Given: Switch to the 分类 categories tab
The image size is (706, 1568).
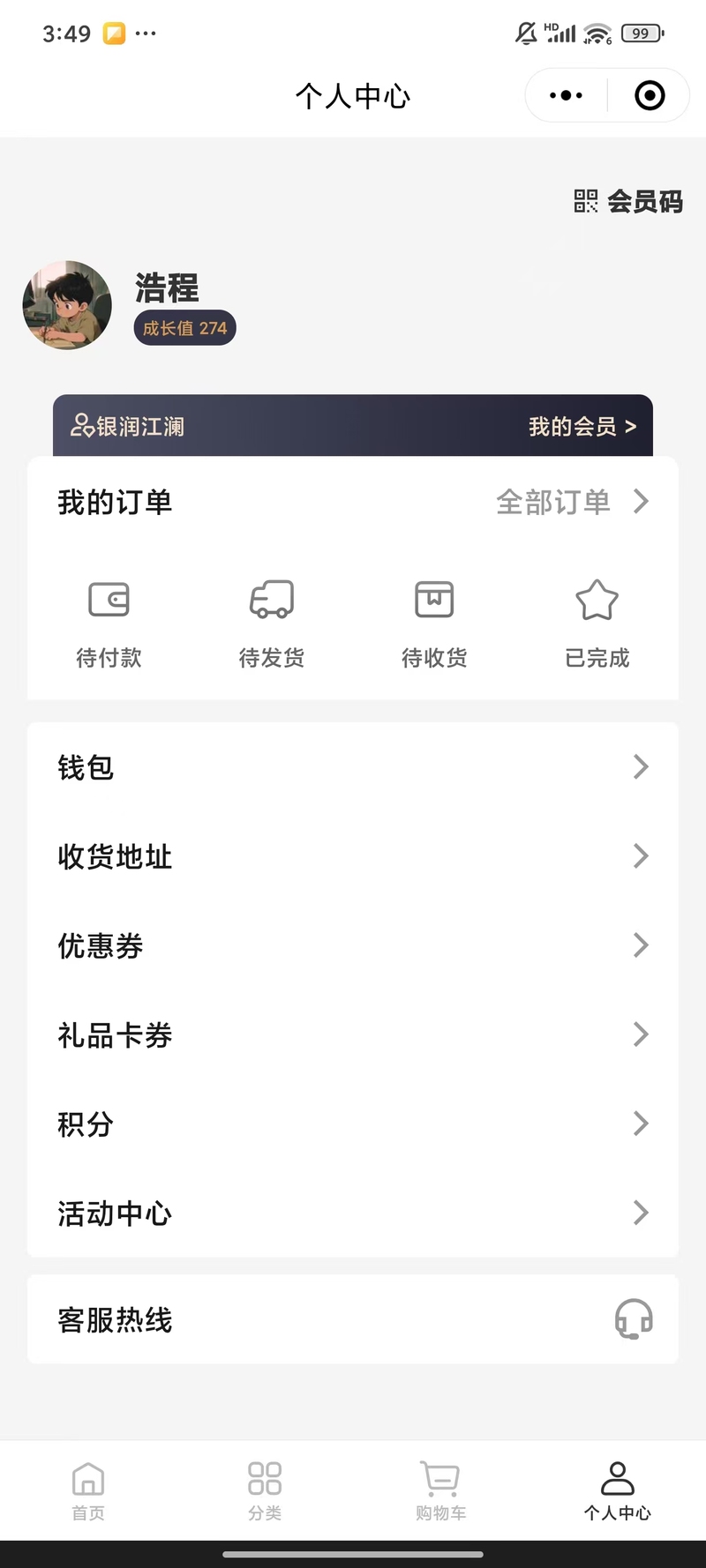Looking at the screenshot, I should pos(265,1491).
